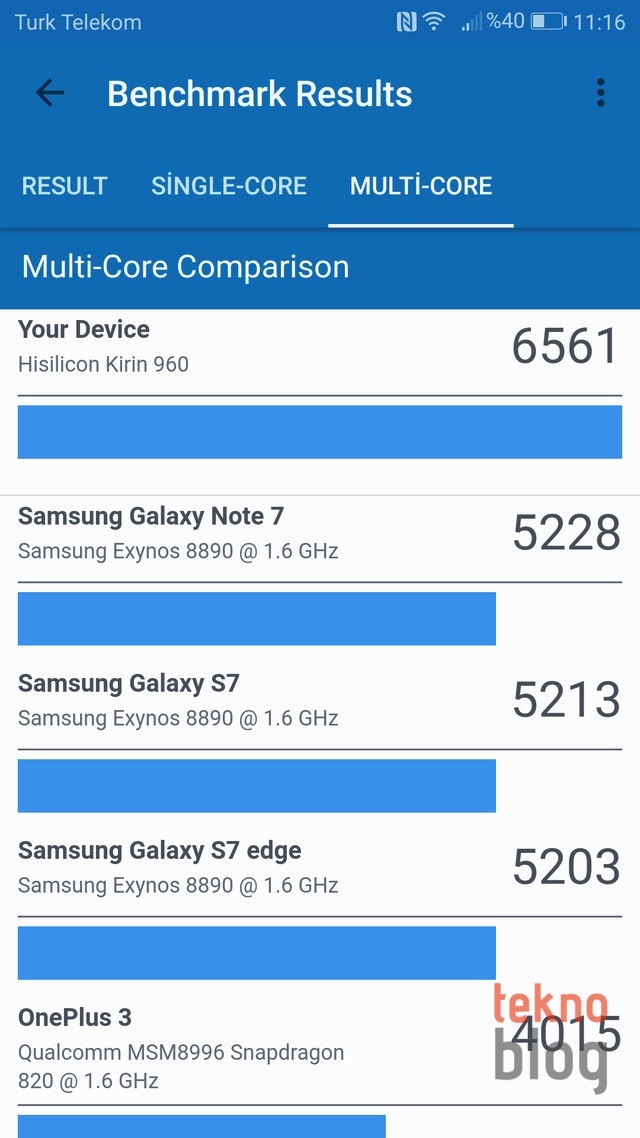Open the three-dot overflow menu
Image resolution: width=640 pixels, height=1138 pixels.
click(x=600, y=93)
